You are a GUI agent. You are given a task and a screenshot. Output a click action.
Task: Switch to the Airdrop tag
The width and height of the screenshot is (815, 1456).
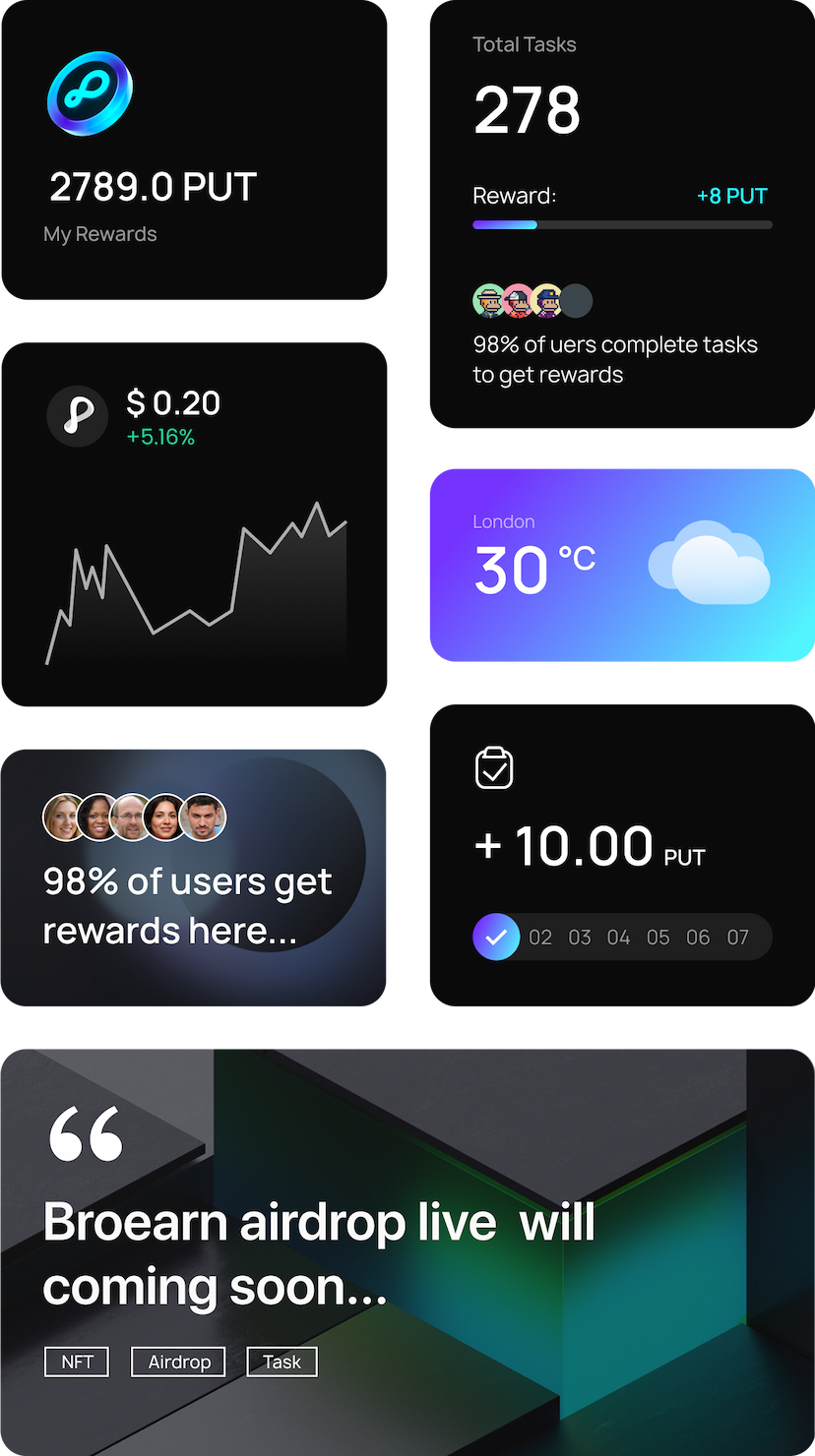[x=178, y=1362]
